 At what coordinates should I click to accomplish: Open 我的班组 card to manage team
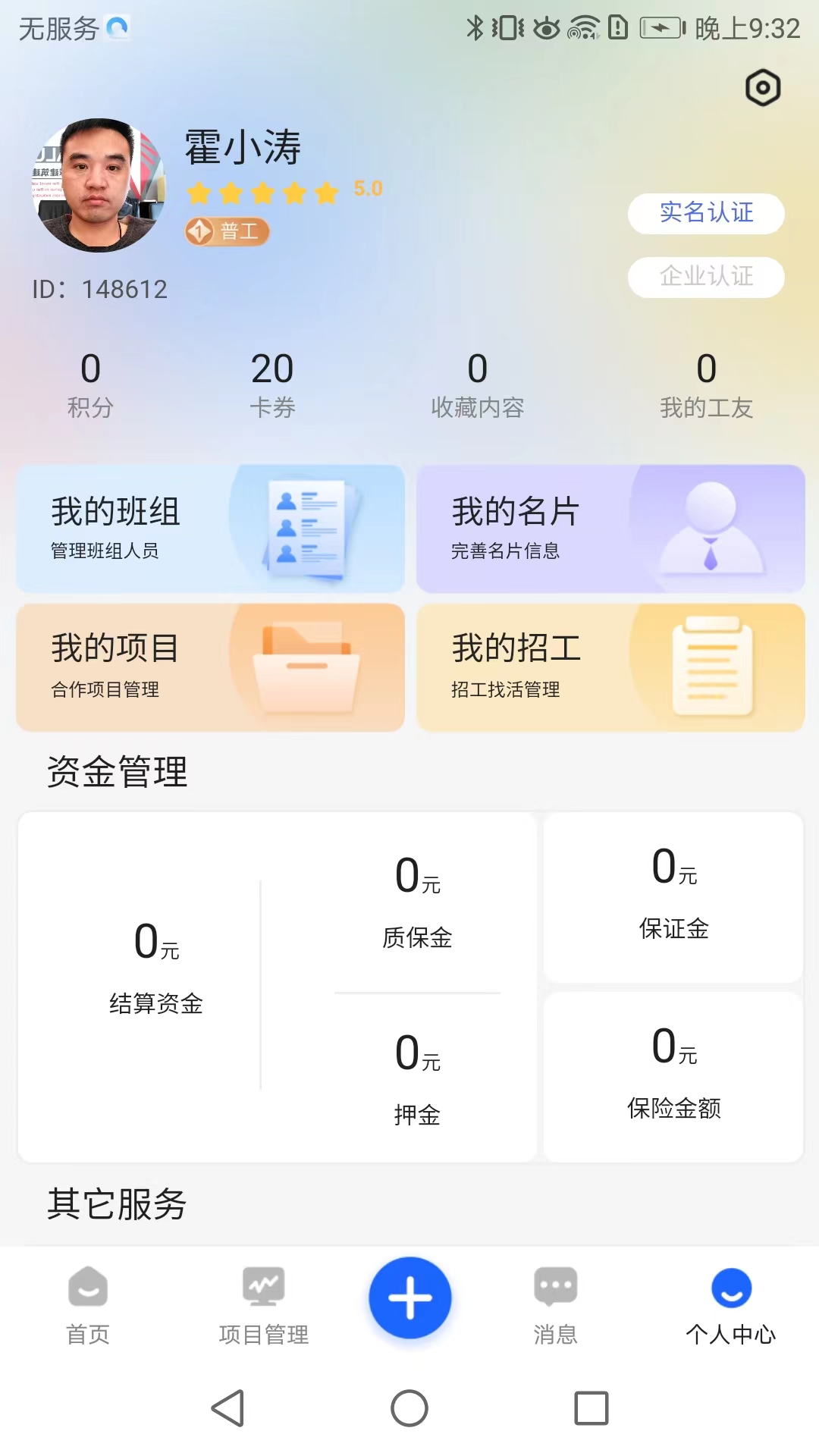coord(210,529)
